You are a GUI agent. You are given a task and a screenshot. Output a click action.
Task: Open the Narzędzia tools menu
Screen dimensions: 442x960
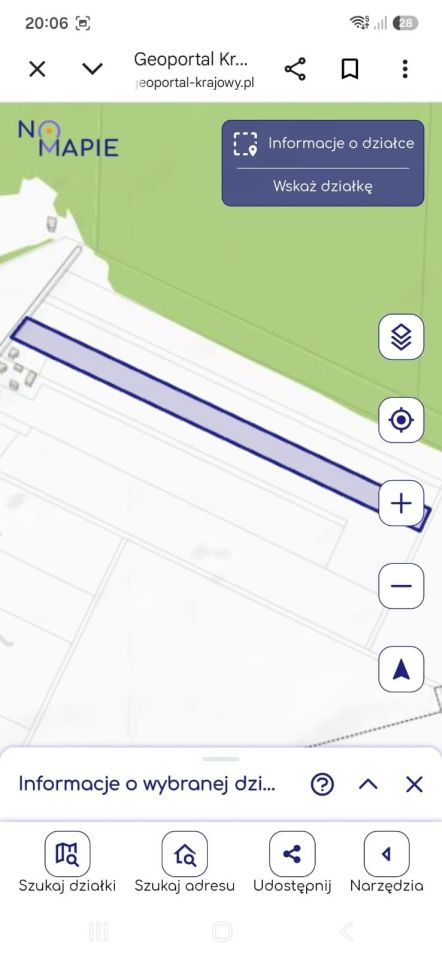click(386, 862)
